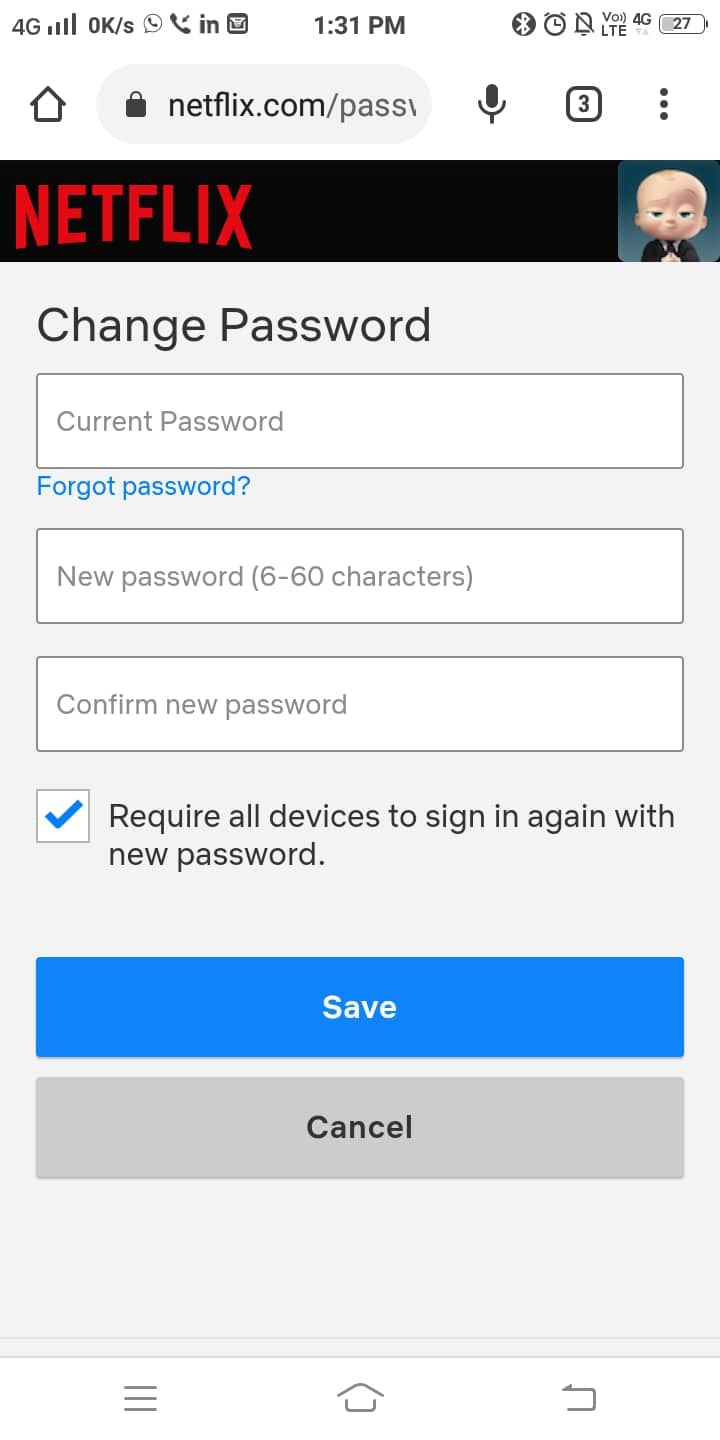The image size is (720, 1440).
Task: Tap the Android navigation back arrow
Action: 578,1397
